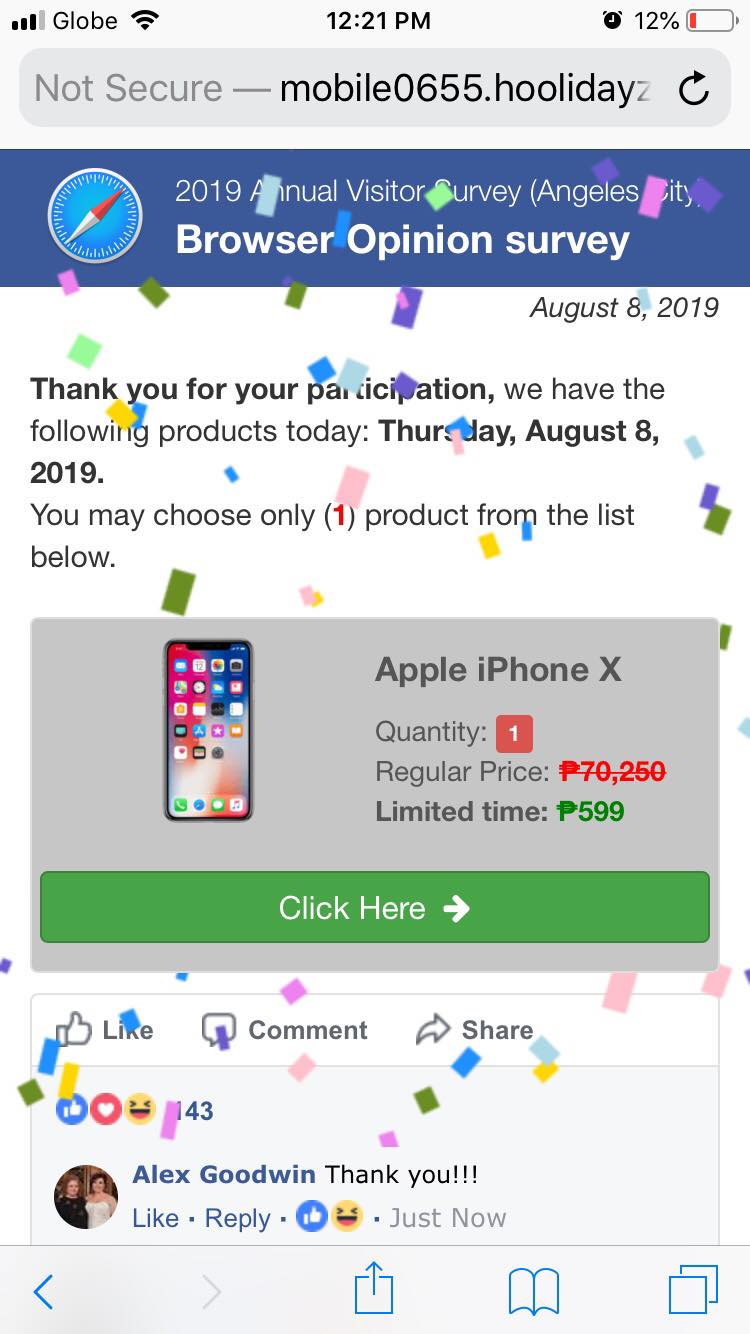Show open Safari tabs

coord(693,1290)
